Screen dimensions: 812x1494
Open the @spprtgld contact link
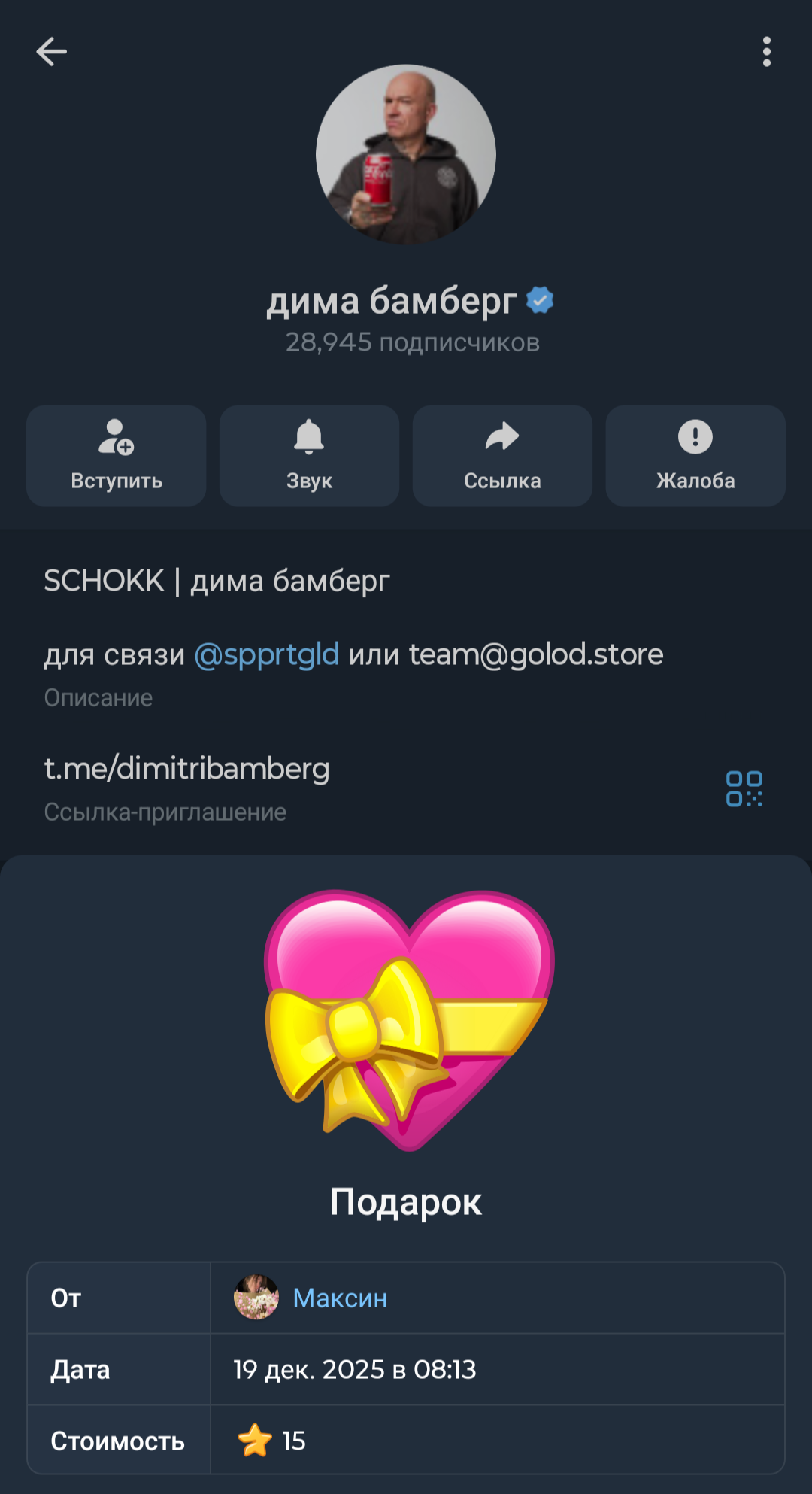[x=267, y=654]
